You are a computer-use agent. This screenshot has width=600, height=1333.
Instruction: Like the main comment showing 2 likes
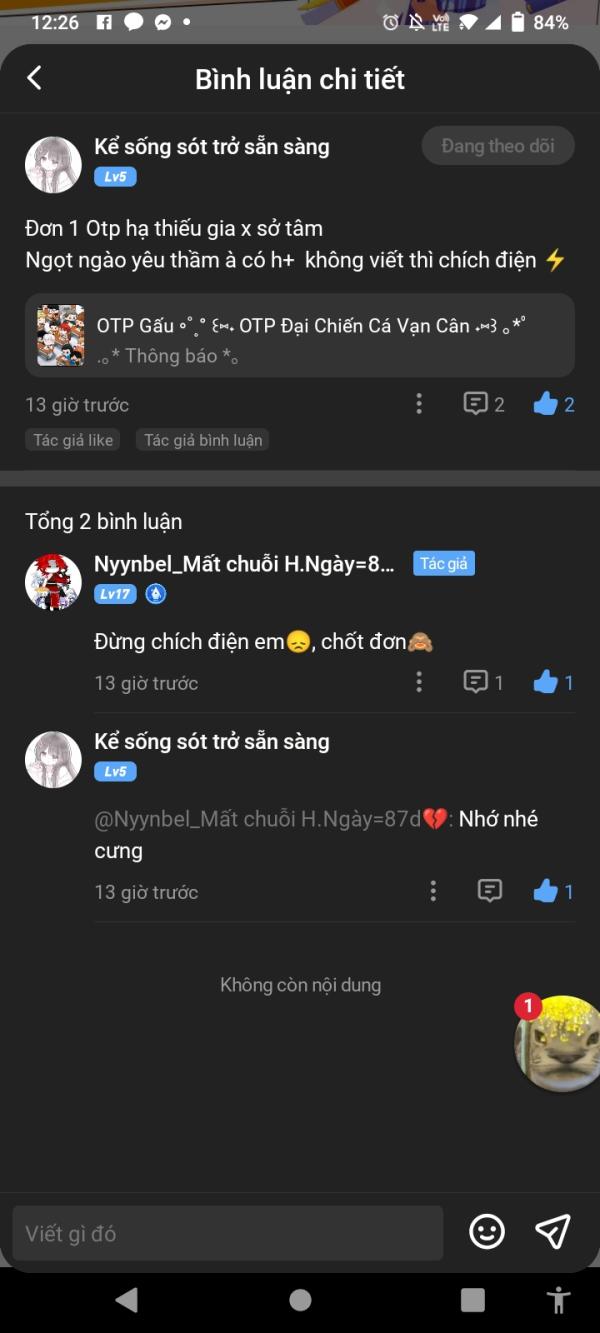tap(553, 404)
